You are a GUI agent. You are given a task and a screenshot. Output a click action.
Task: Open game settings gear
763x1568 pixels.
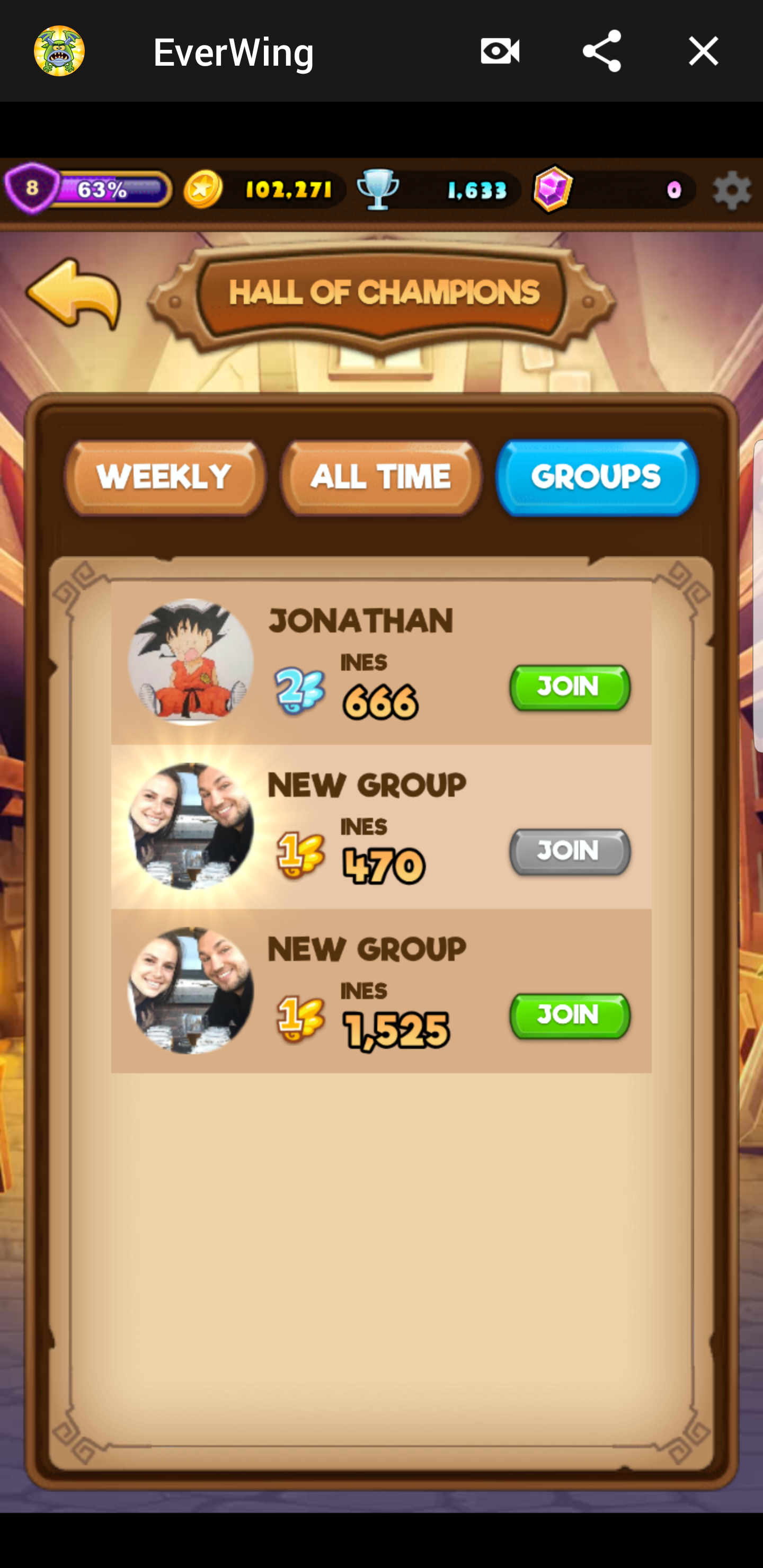[x=731, y=191]
